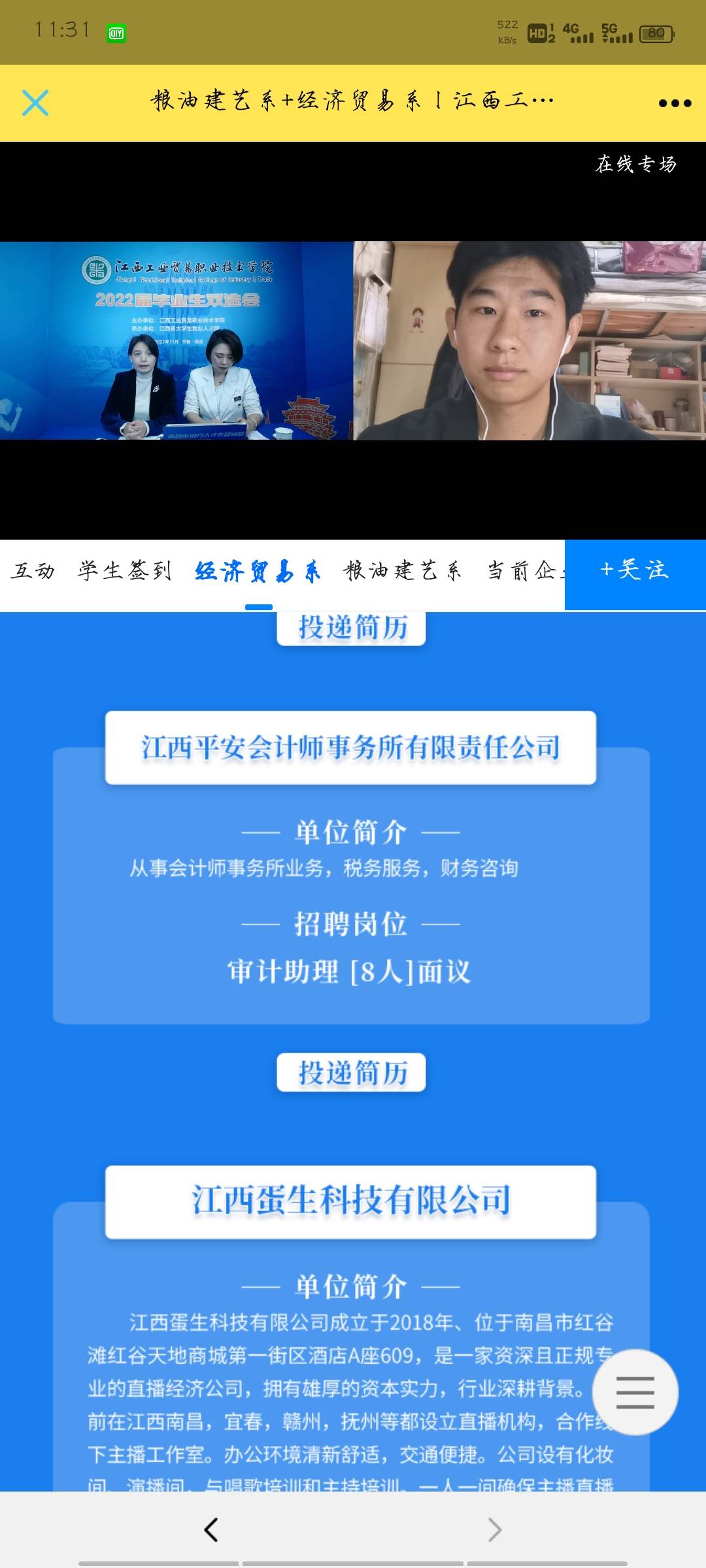Switch to the 学生签到 tab
Viewport: 706px width, 1568px height.
pyautogui.click(x=125, y=571)
